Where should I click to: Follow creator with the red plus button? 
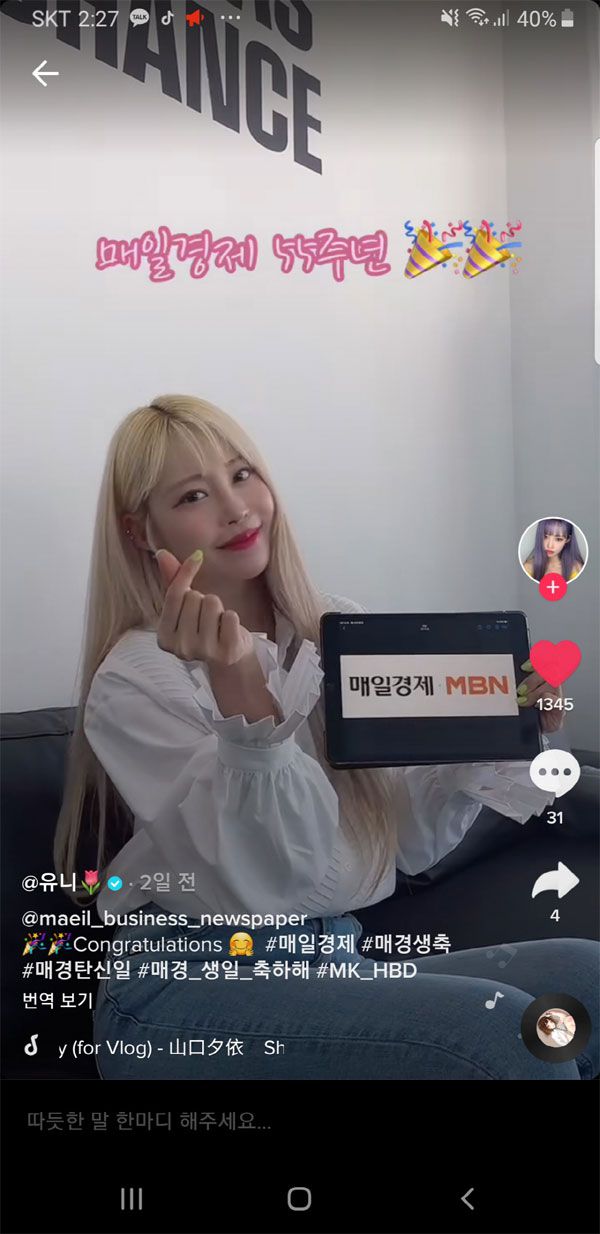[553, 588]
